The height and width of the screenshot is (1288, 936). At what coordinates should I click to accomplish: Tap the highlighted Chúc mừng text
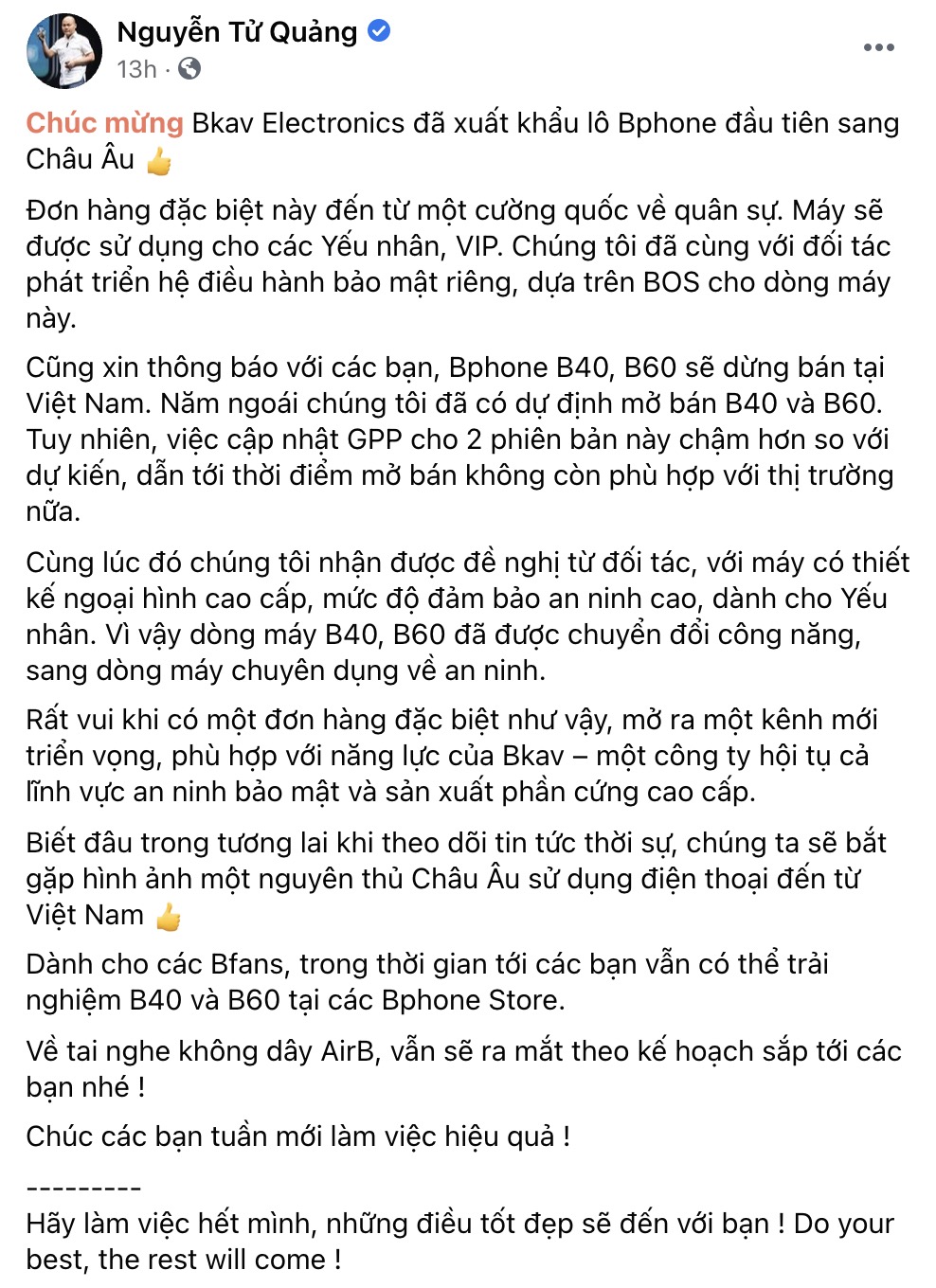pyautogui.click(x=104, y=123)
